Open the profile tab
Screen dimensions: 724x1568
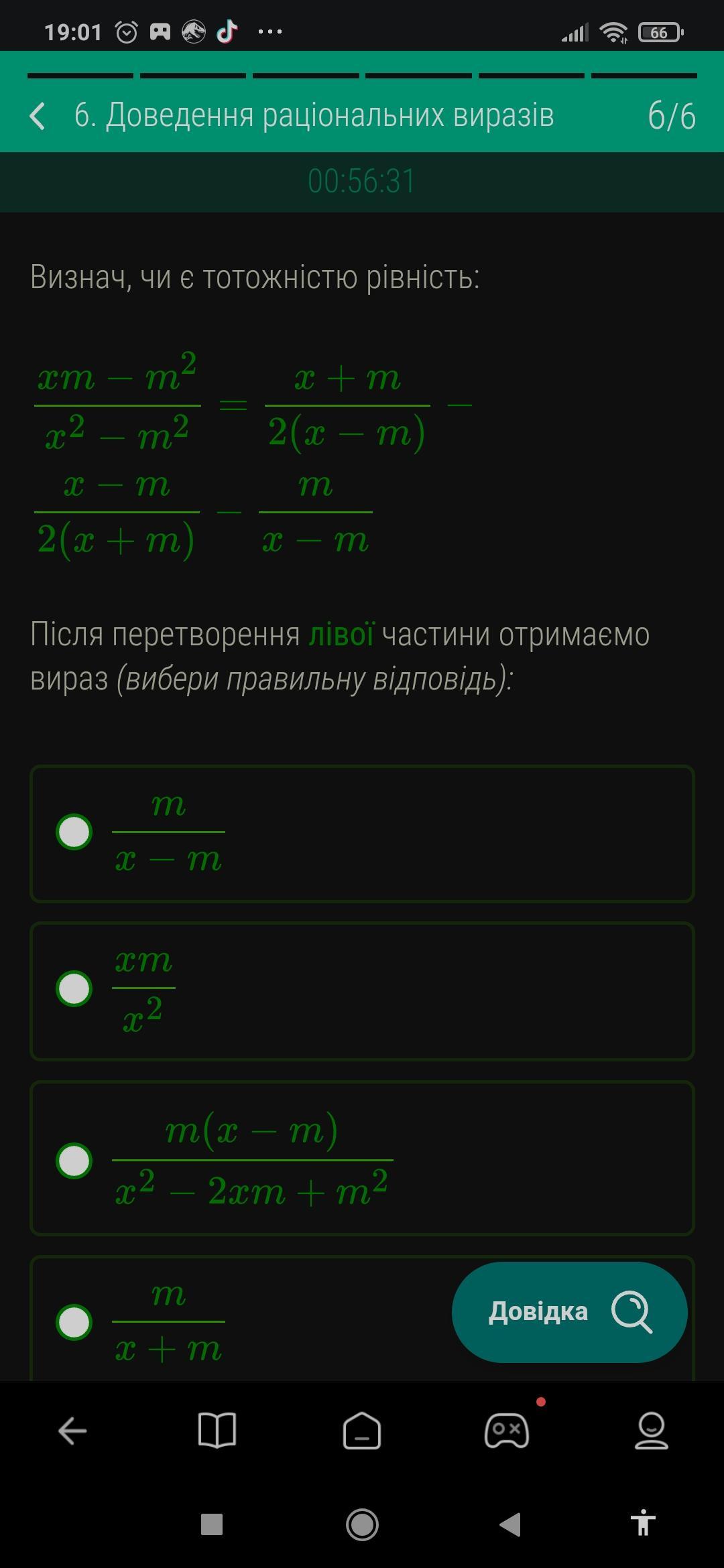[652, 1430]
